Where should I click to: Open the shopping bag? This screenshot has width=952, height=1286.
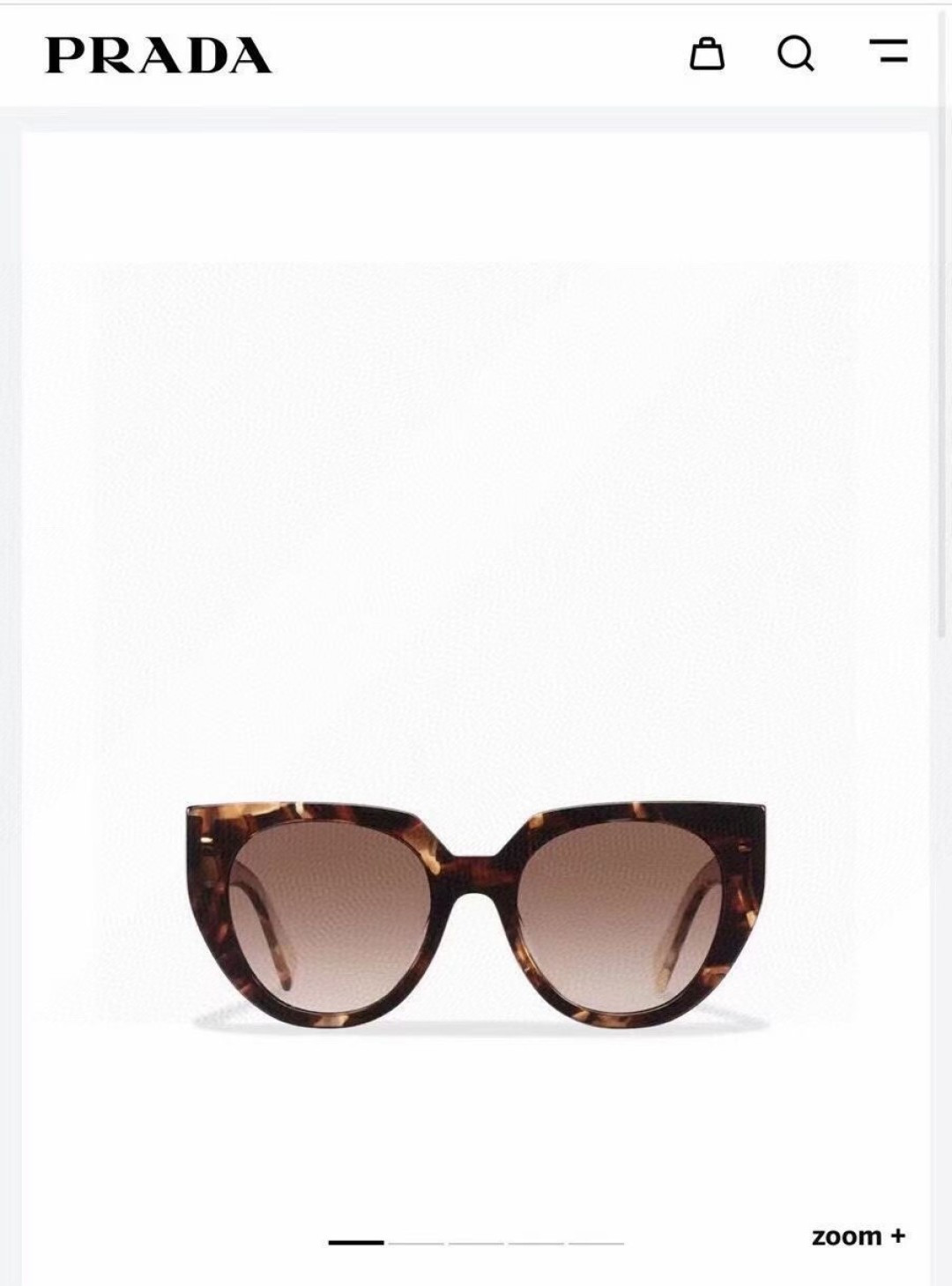pyautogui.click(x=706, y=54)
